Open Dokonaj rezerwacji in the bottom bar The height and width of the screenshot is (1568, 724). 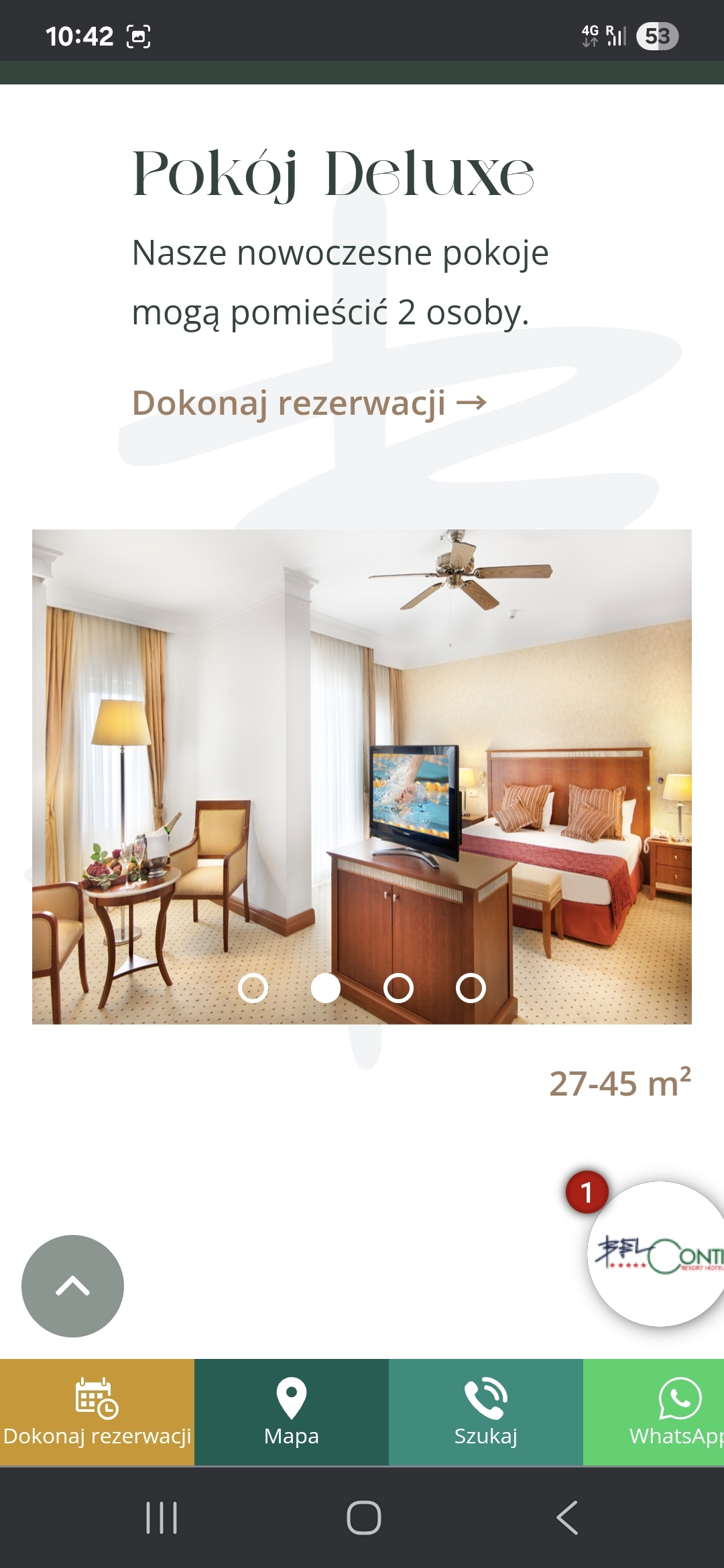click(x=97, y=1411)
